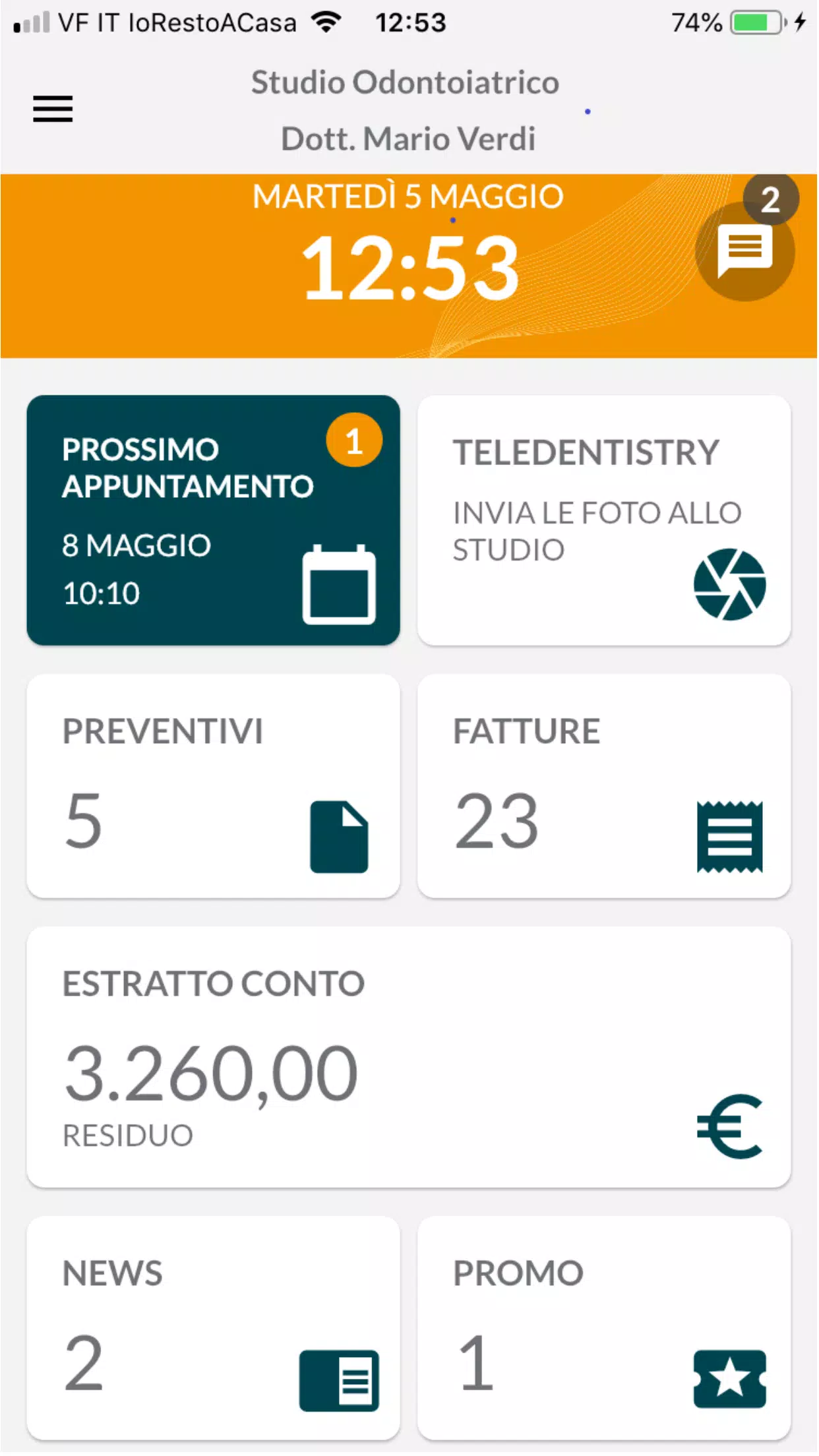
Task: View the Preventivi card
Action: click(213, 785)
